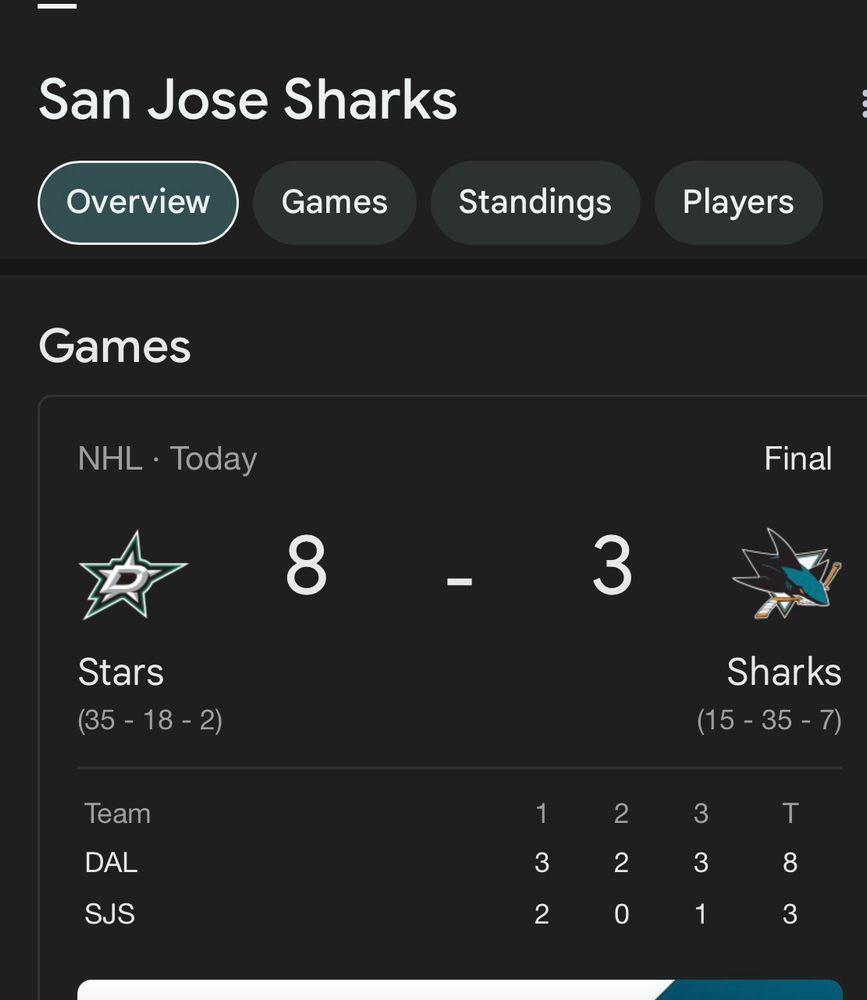Select the Overview tab

pos(138,203)
